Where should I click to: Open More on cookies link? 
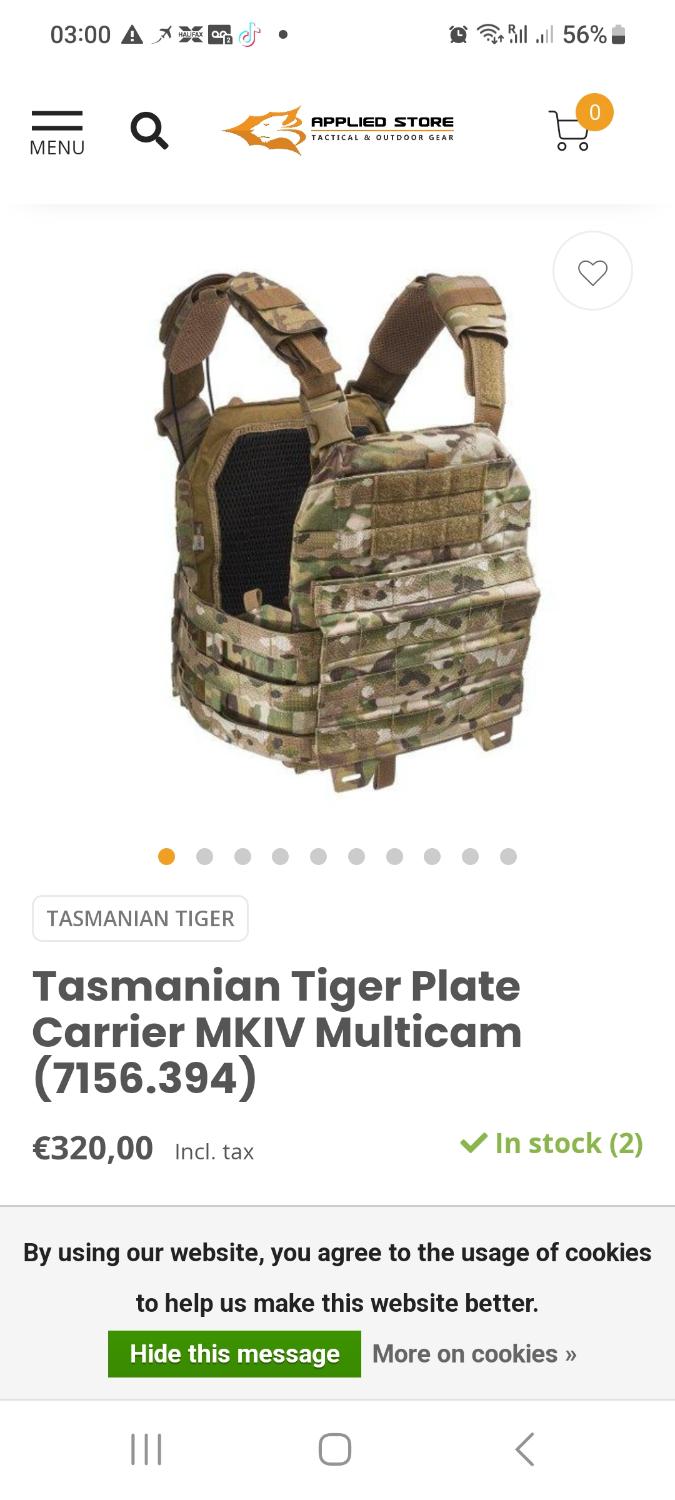coord(474,1354)
